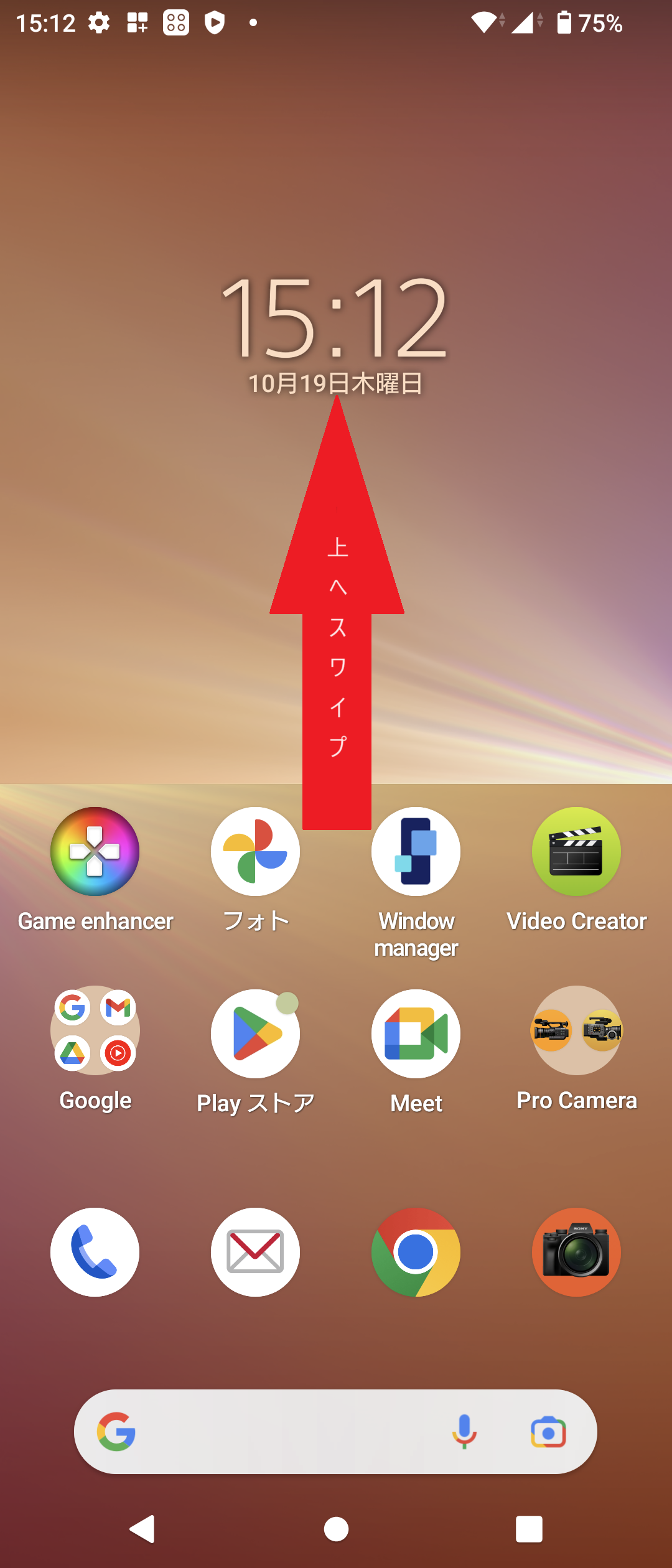Viewport: 672px width, 1568px height.
Task: Launch the email app in the dock
Action: (x=255, y=1252)
